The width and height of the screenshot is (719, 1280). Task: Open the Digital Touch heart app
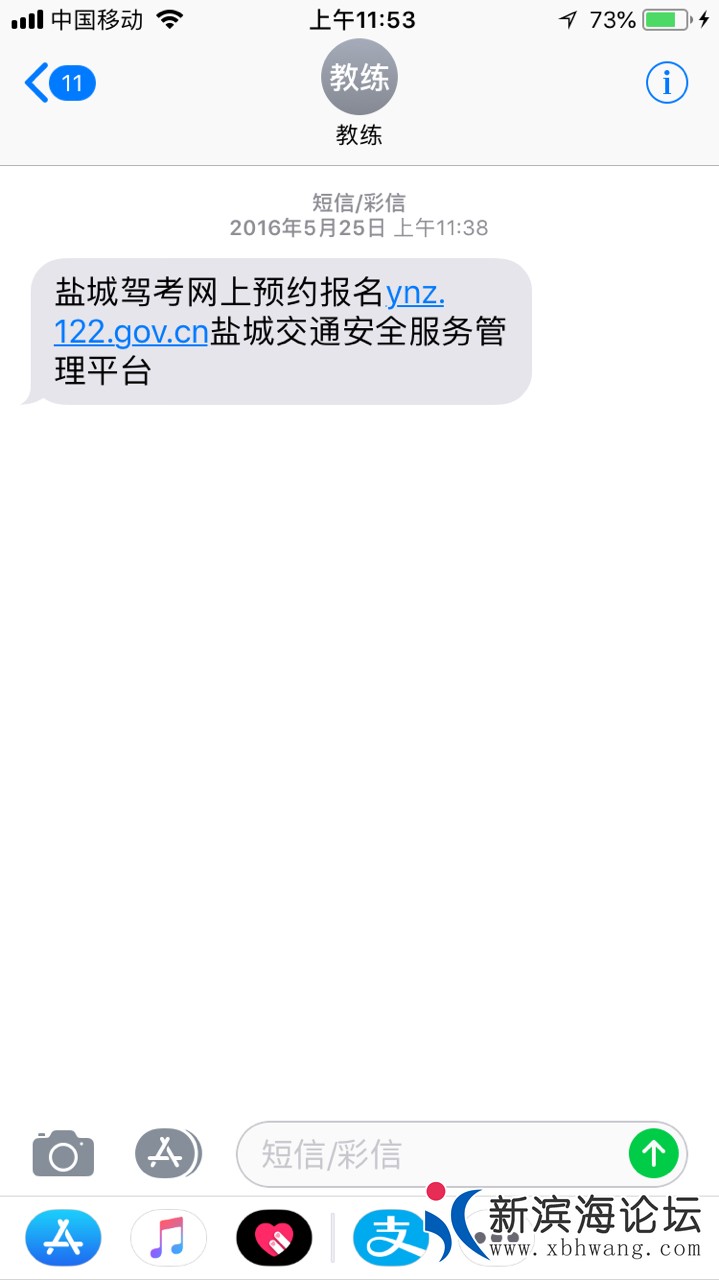tap(274, 1238)
